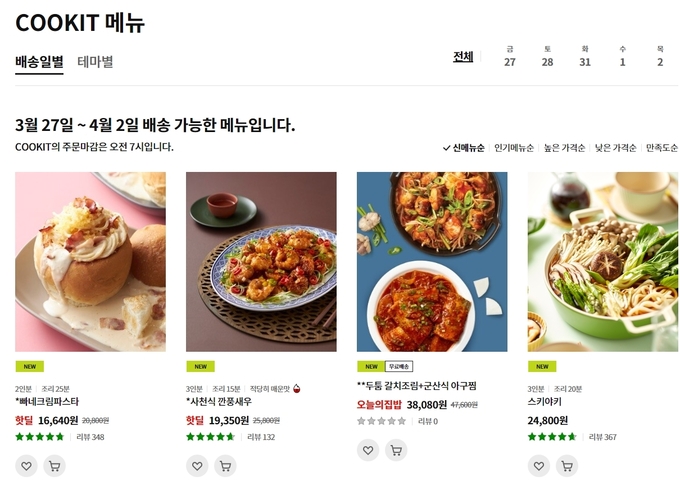Open the 사천식 깐풍새우 product card
This screenshot has width=680, height=490.
point(261,261)
